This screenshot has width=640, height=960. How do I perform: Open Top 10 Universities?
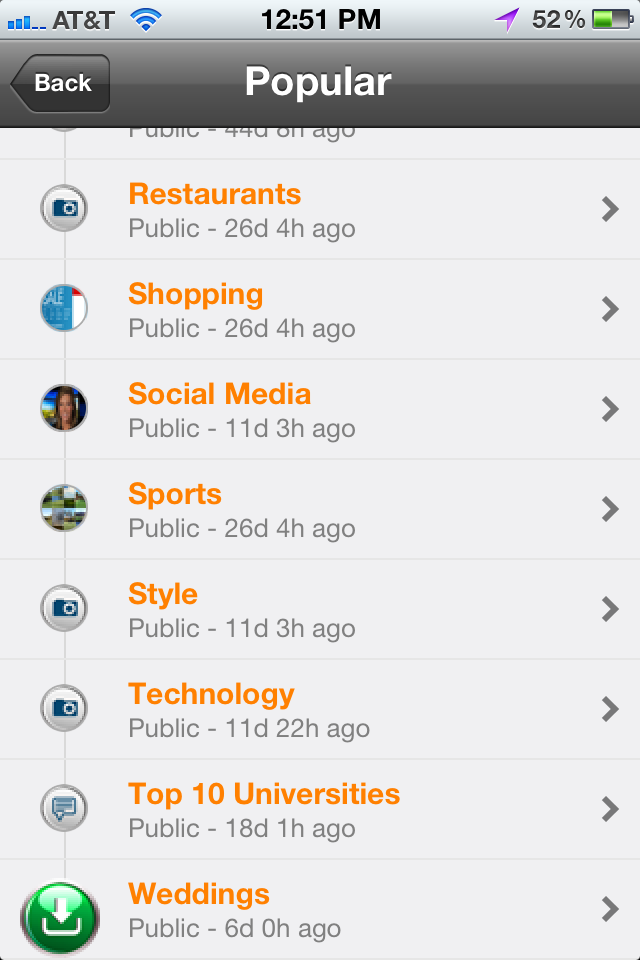pos(320,810)
